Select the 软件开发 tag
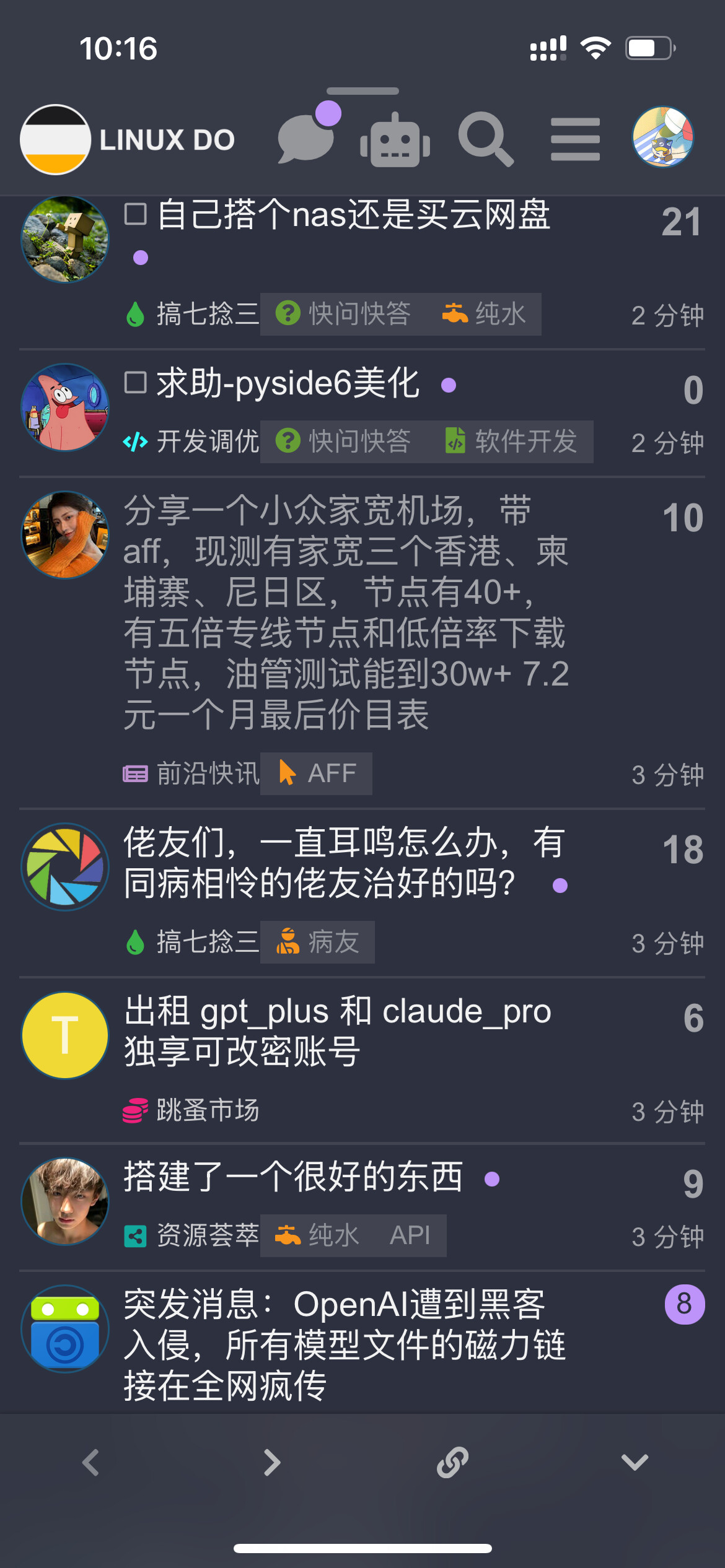 click(x=511, y=442)
